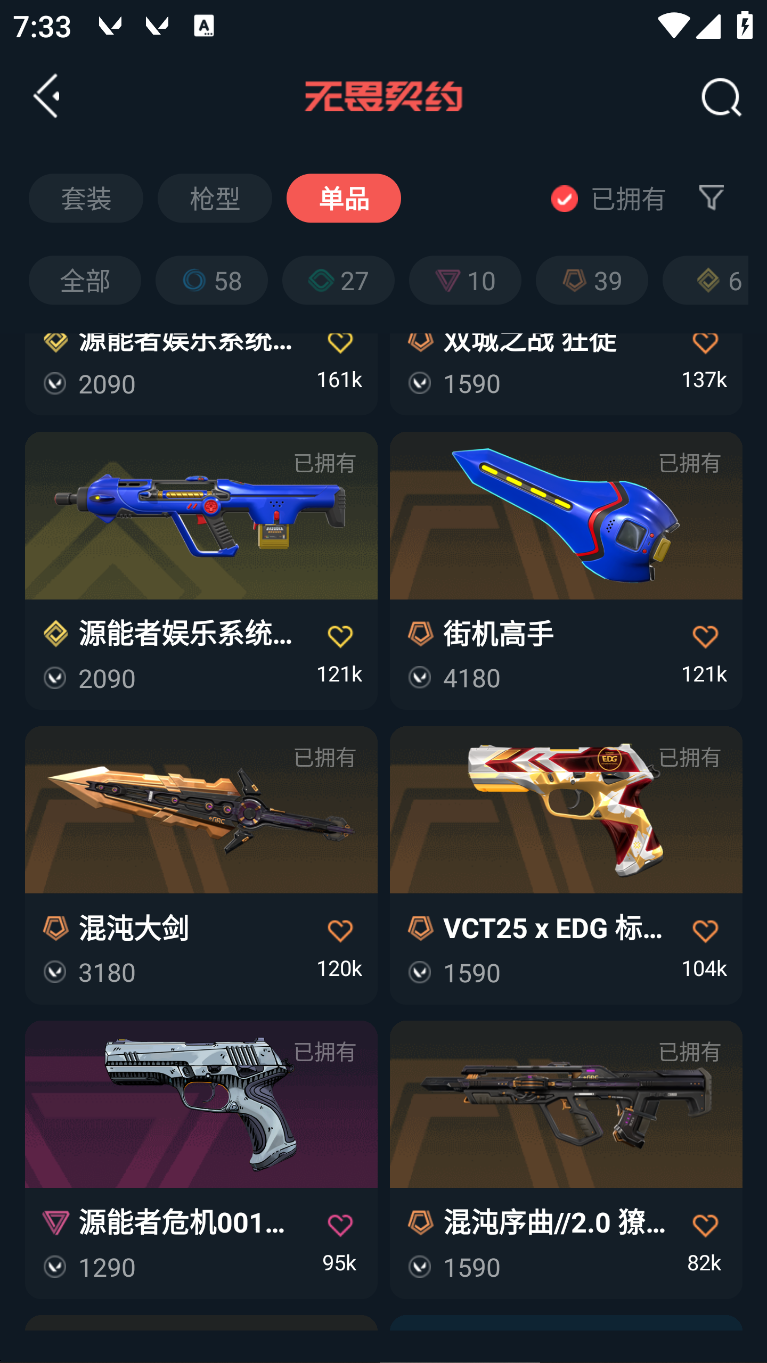Uncheck the 已拥有 checkbox

(565, 199)
